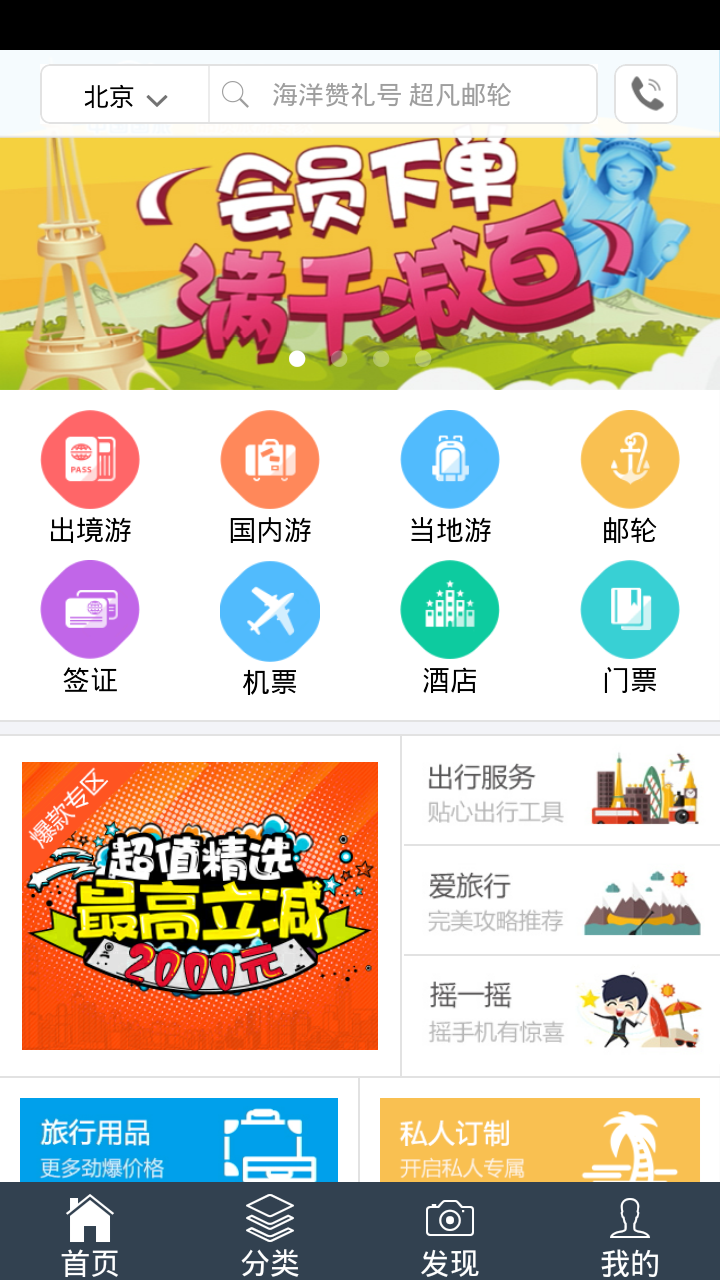Select the fourth carousel indicator dot
720x1280 pixels.
coord(424,358)
